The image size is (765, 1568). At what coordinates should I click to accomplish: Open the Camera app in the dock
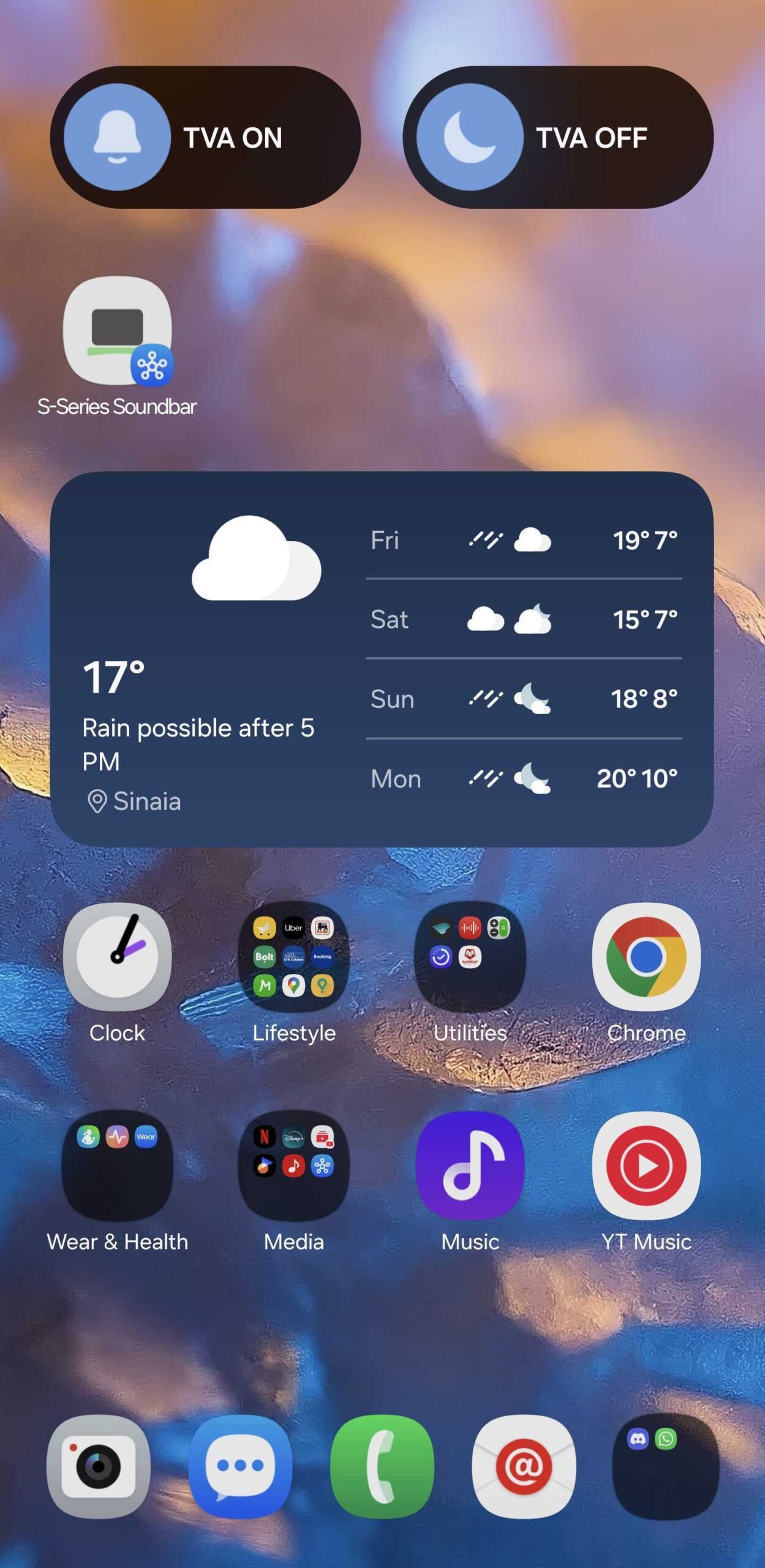99,1466
